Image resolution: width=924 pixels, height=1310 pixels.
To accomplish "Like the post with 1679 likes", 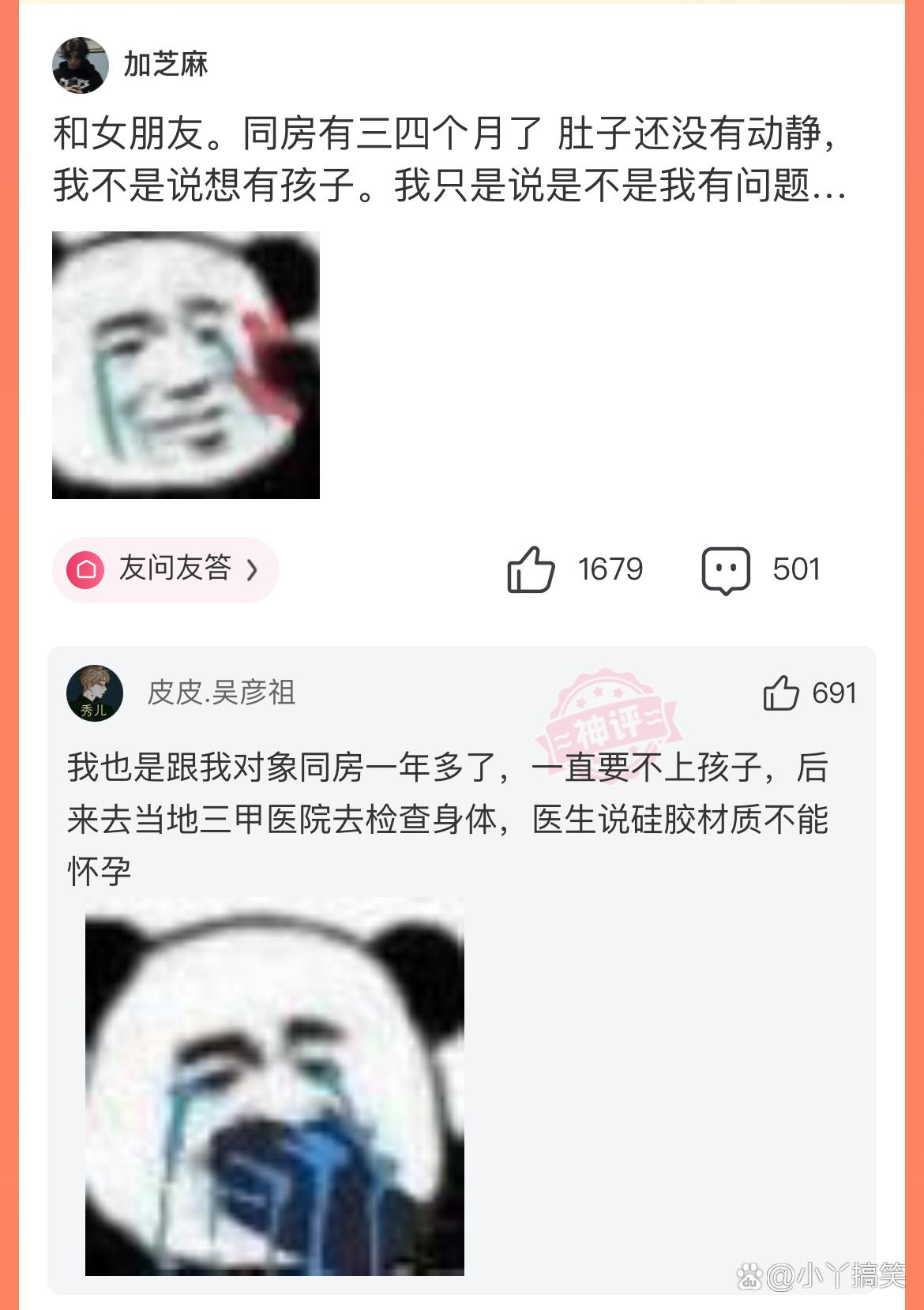I will coord(531,569).
